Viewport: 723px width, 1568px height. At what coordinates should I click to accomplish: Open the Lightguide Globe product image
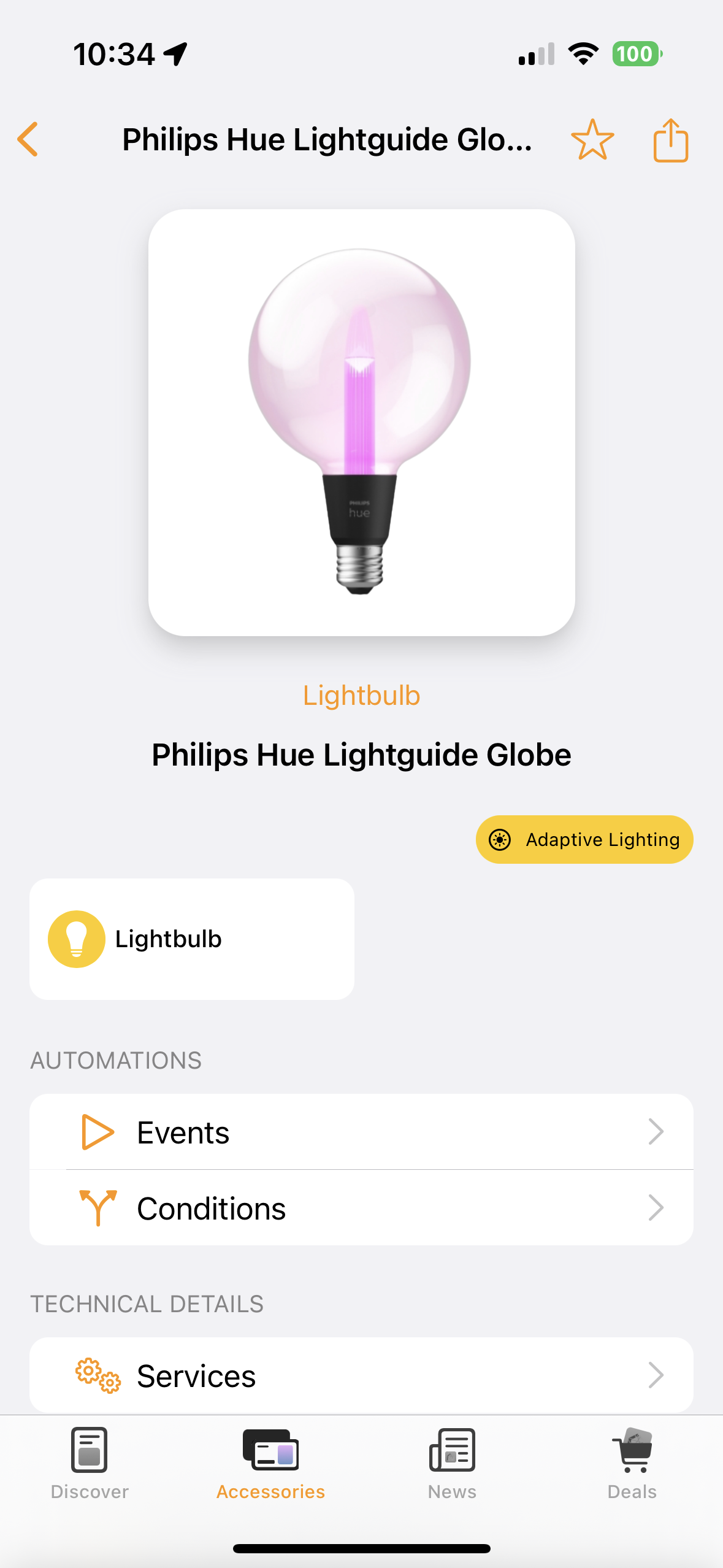[361, 422]
